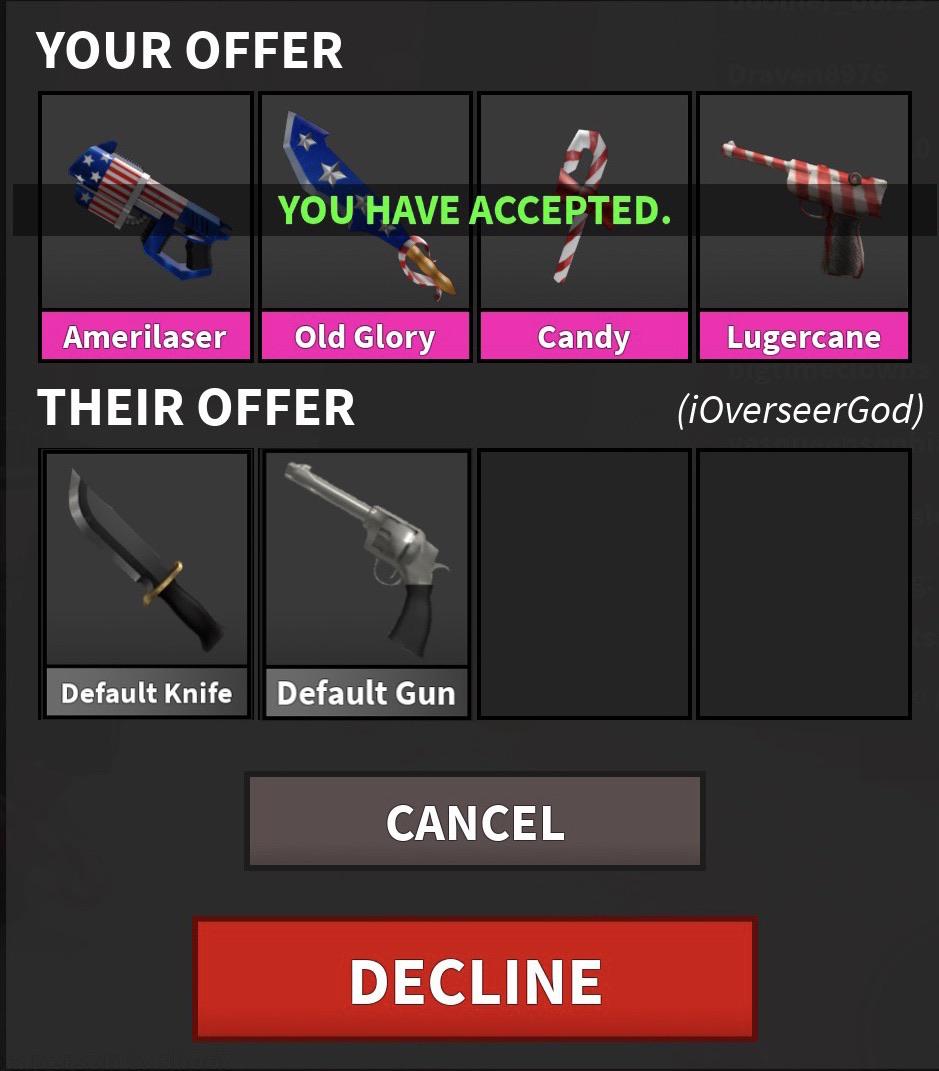The width and height of the screenshot is (939, 1071).
Task: Select the Old Glory knife tile
Action: point(365,228)
